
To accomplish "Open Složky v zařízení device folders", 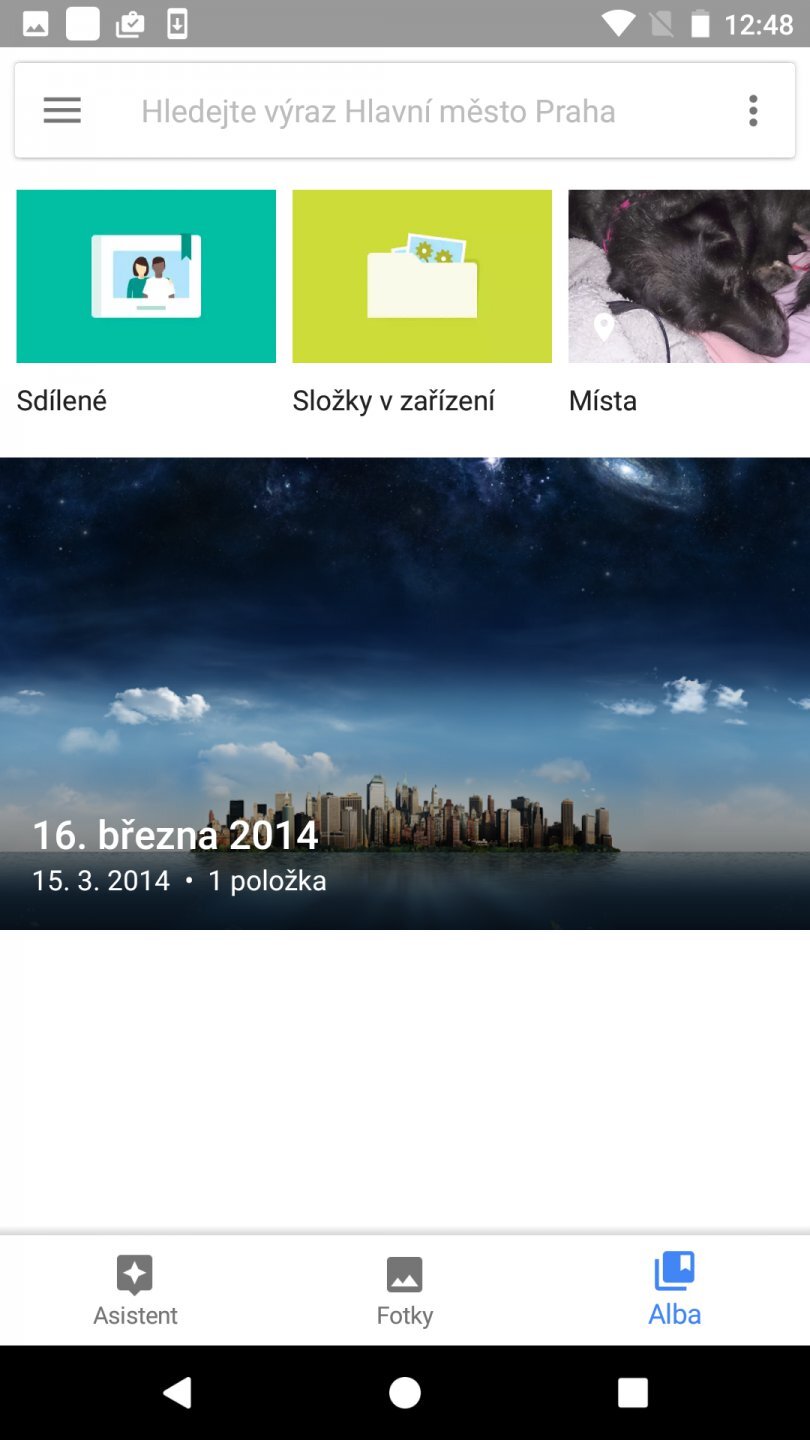I will 422,277.
